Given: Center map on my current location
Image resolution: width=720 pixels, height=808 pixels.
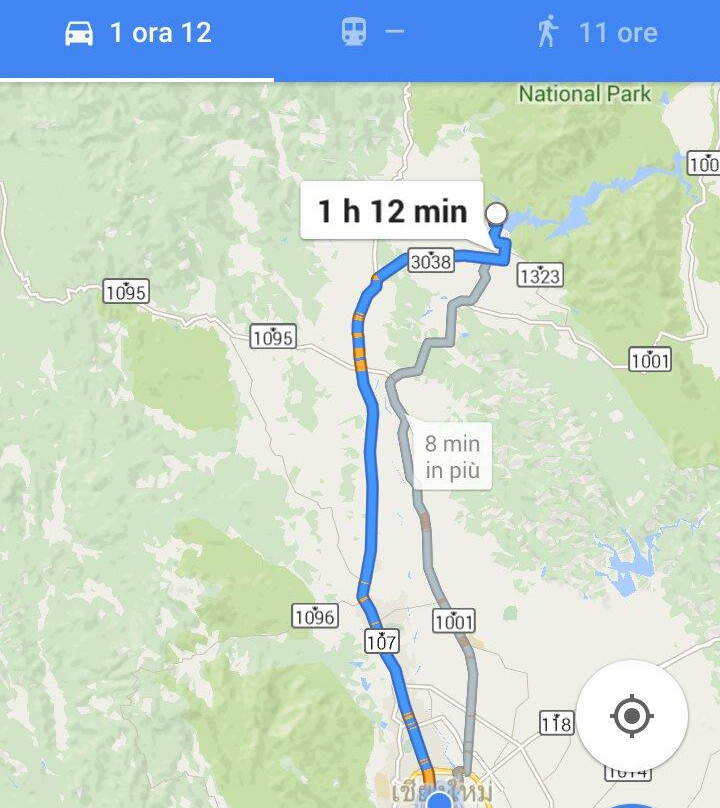Looking at the screenshot, I should (x=632, y=716).
